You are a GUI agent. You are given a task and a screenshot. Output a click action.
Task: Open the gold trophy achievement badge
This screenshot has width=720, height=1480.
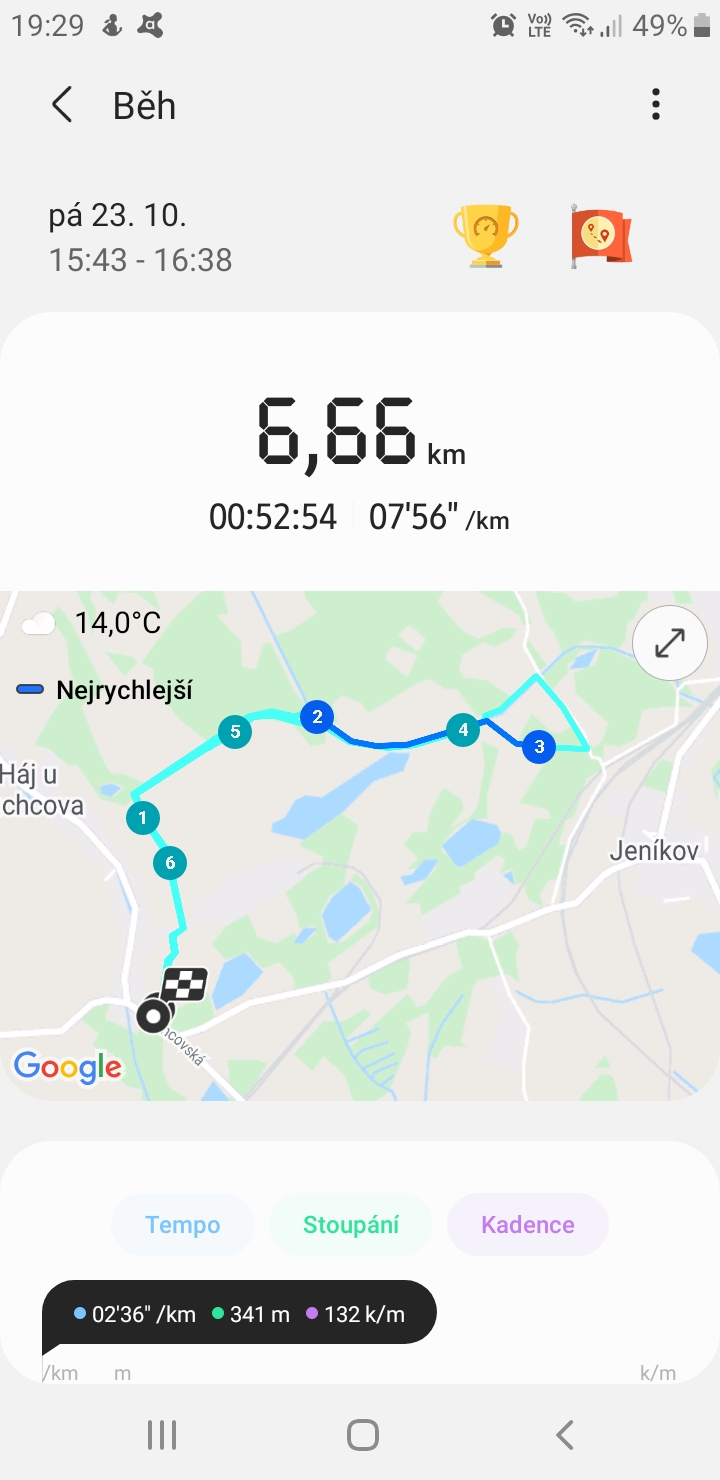click(x=486, y=236)
